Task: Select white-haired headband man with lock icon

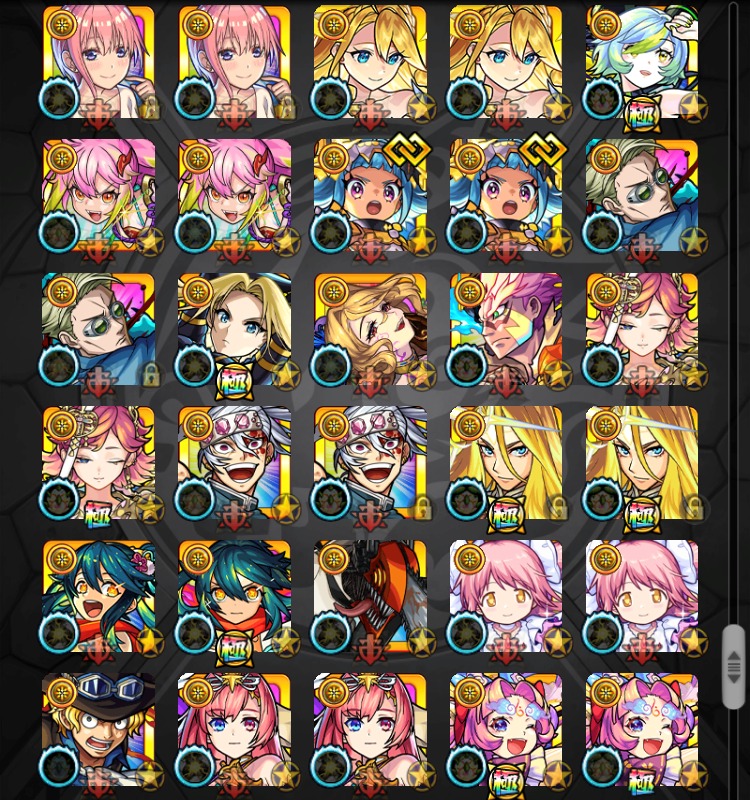Action: click(370, 463)
